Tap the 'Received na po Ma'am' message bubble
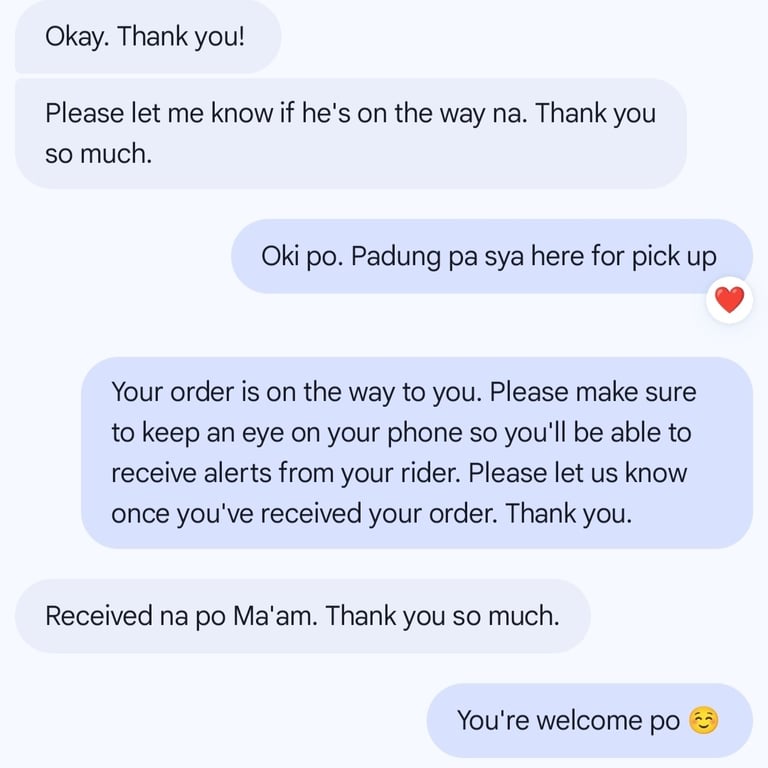 coord(302,616)
